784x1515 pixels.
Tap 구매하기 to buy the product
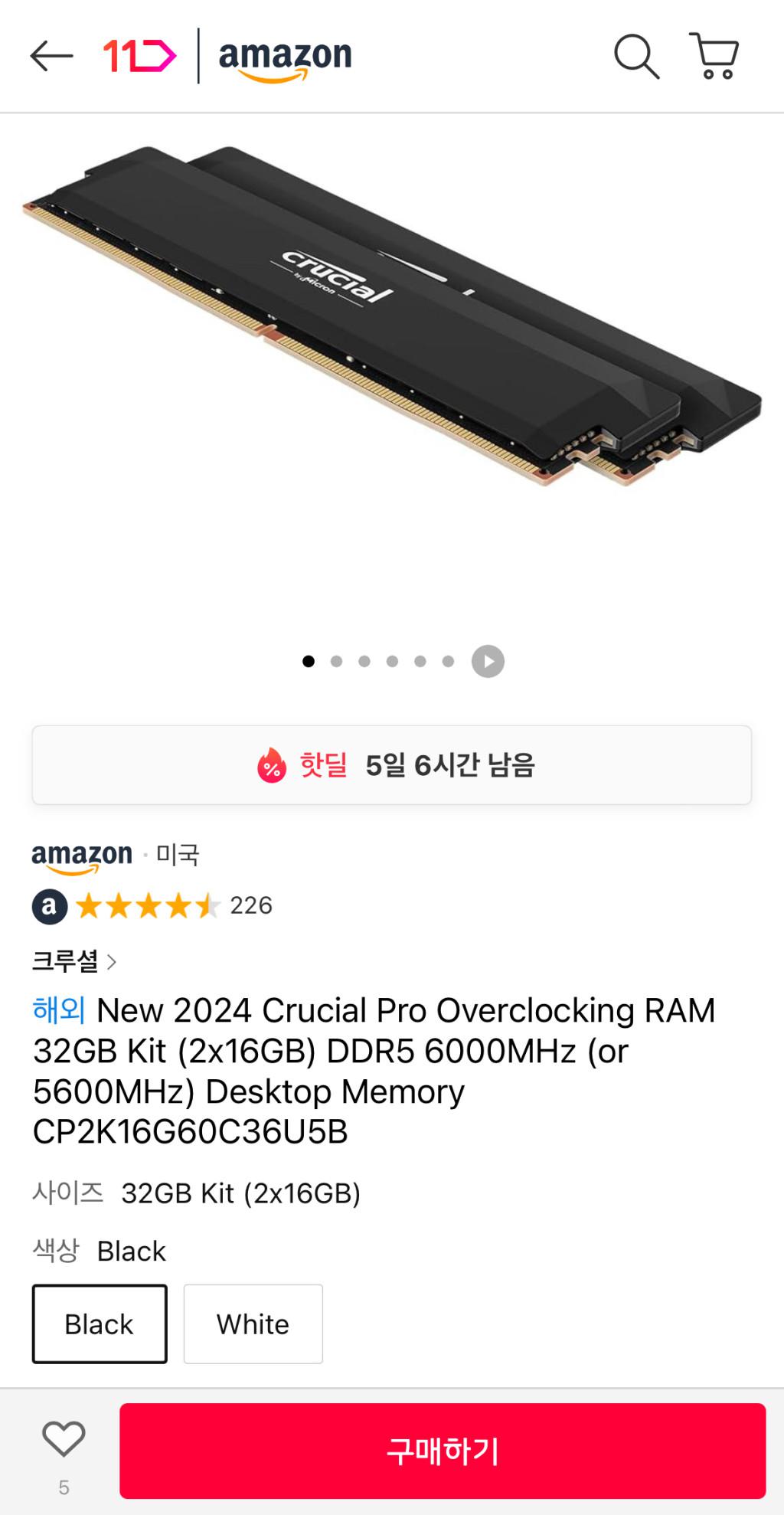tap(442, 1451)
